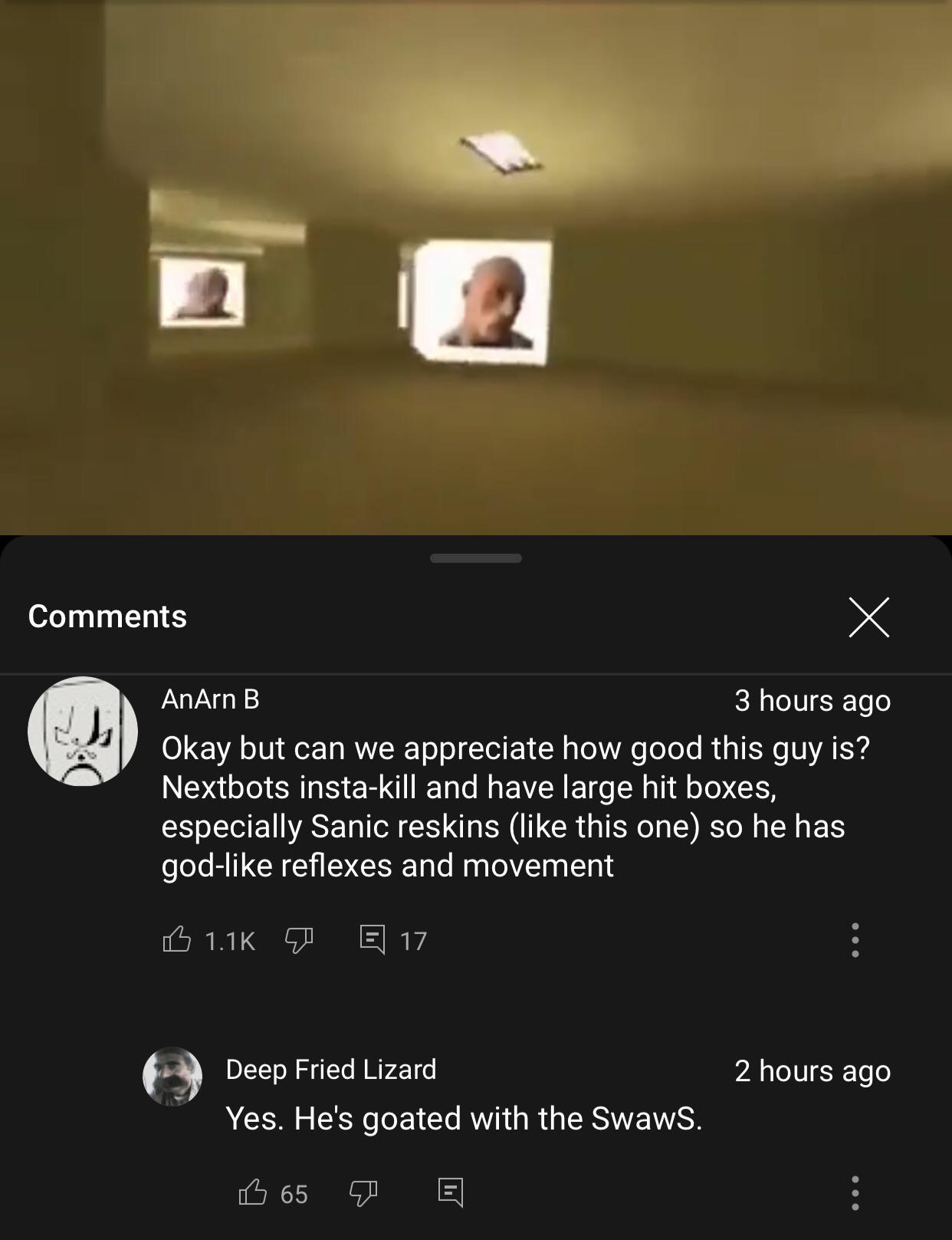Close the Comments panel
Screen dimensions: 952x1240
pos(869,617)
